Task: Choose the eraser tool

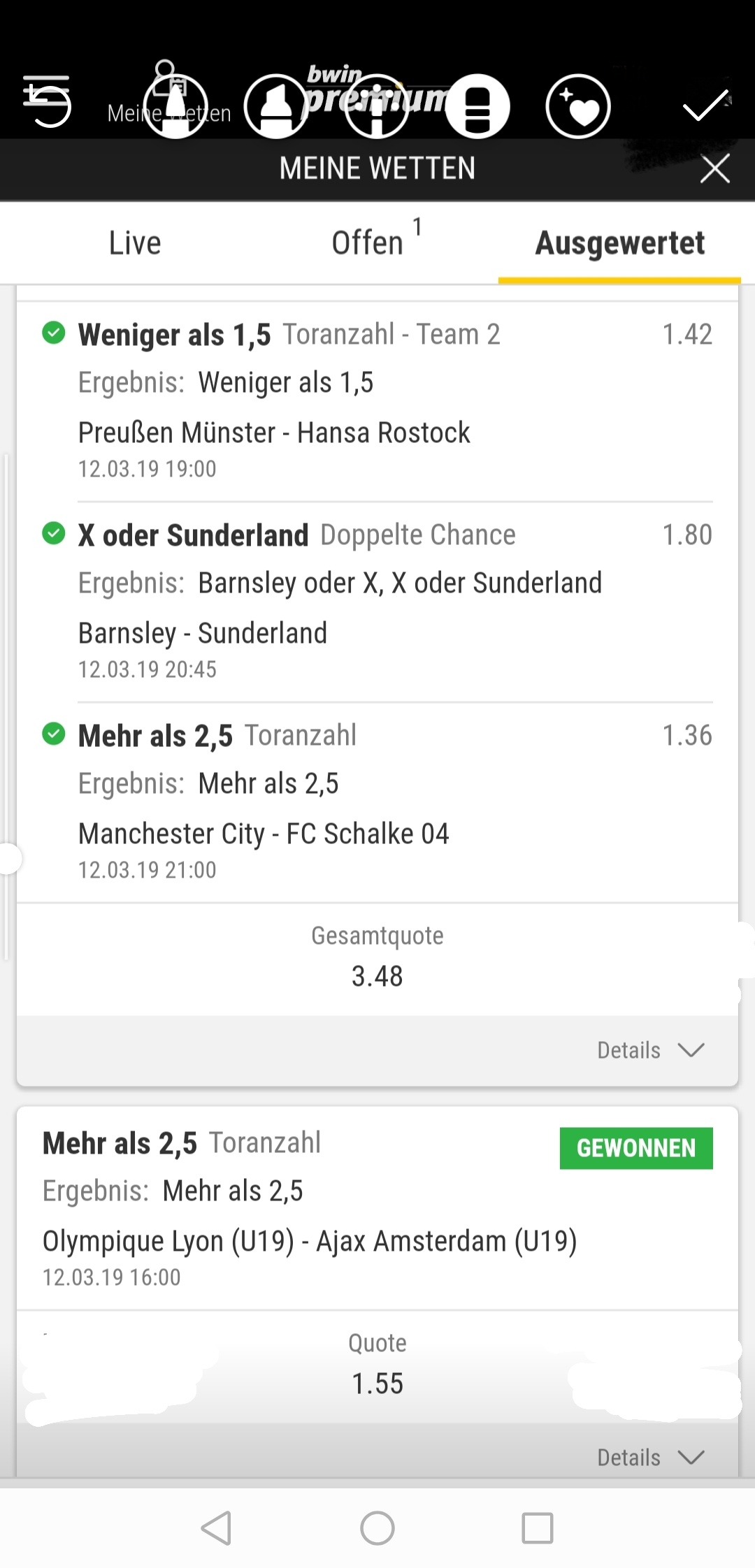Action: tap(477, 106)
